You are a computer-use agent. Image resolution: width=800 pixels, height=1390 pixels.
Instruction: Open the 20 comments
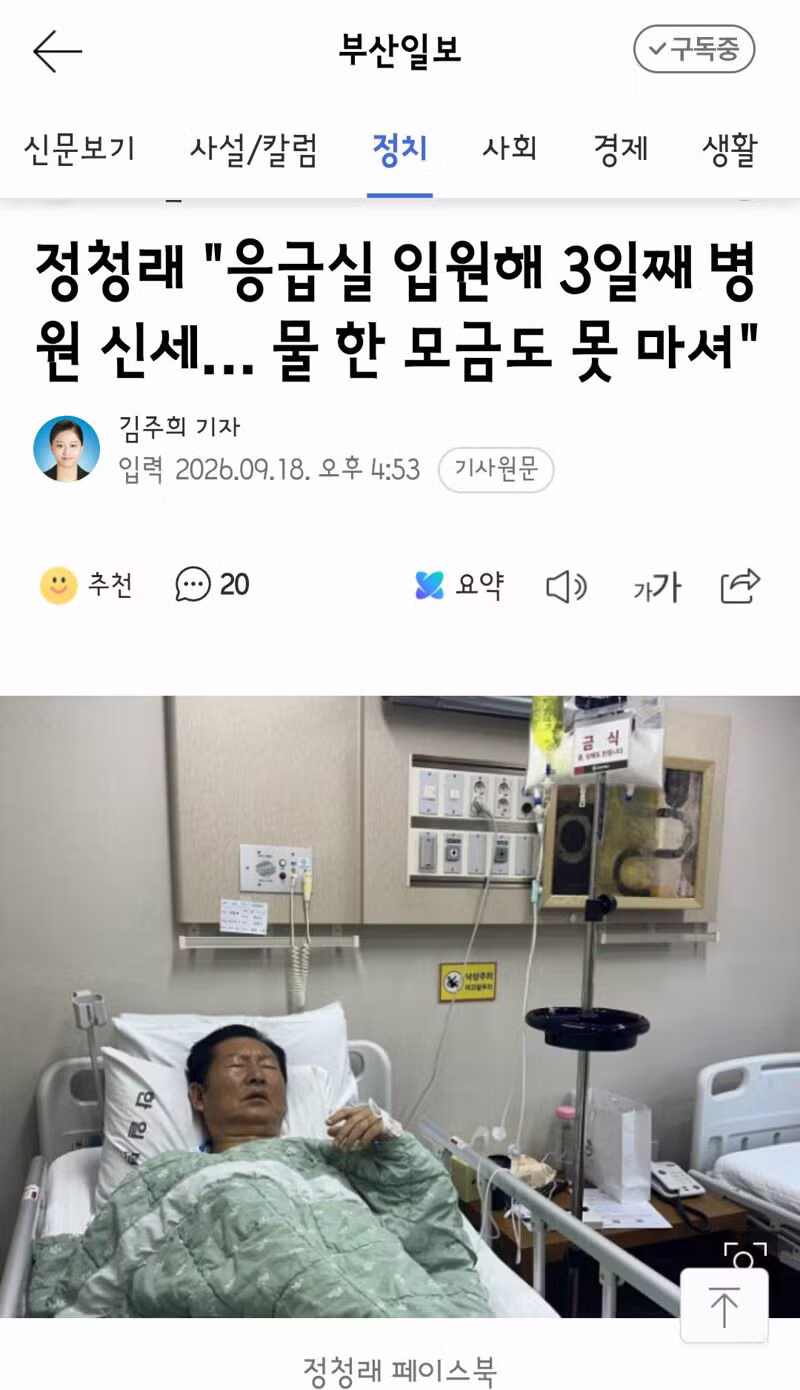point(212,585)
